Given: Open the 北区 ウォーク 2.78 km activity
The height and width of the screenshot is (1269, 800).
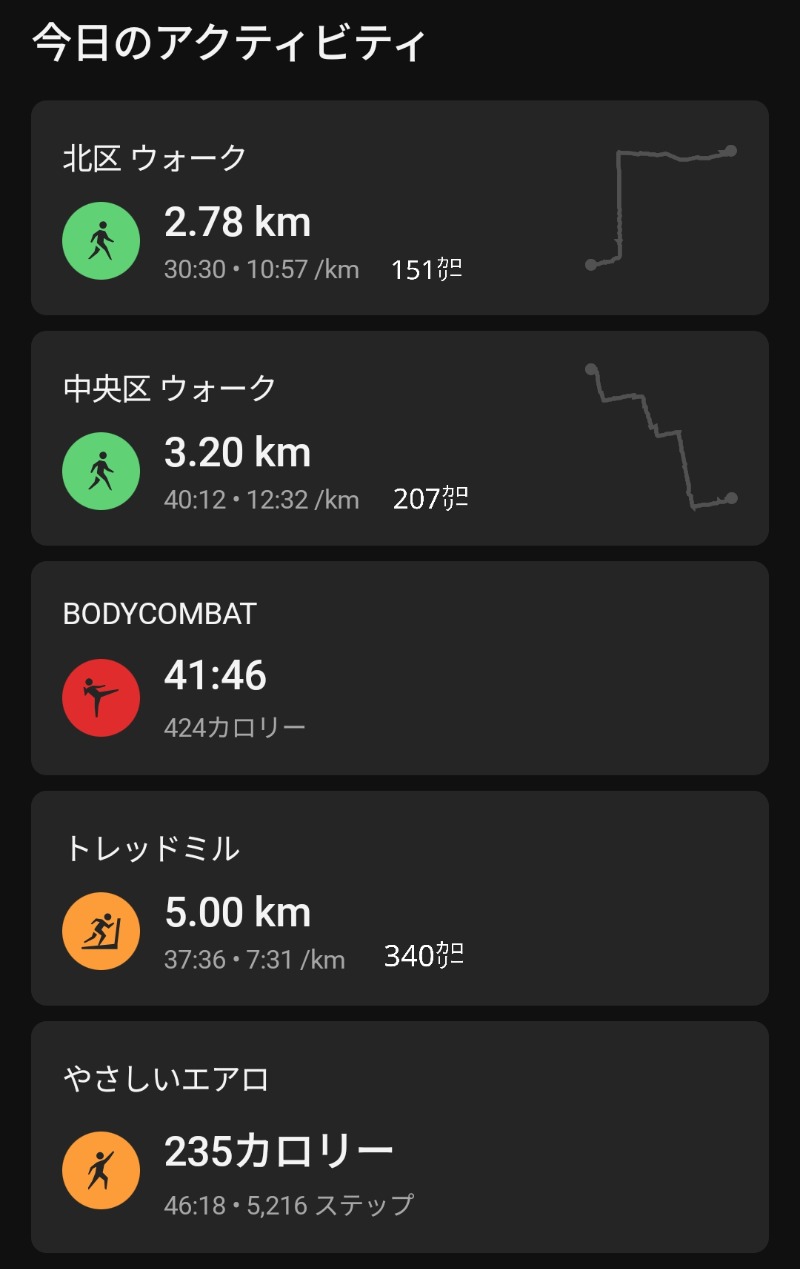Looking at the screenshot, I should [400, 208].
